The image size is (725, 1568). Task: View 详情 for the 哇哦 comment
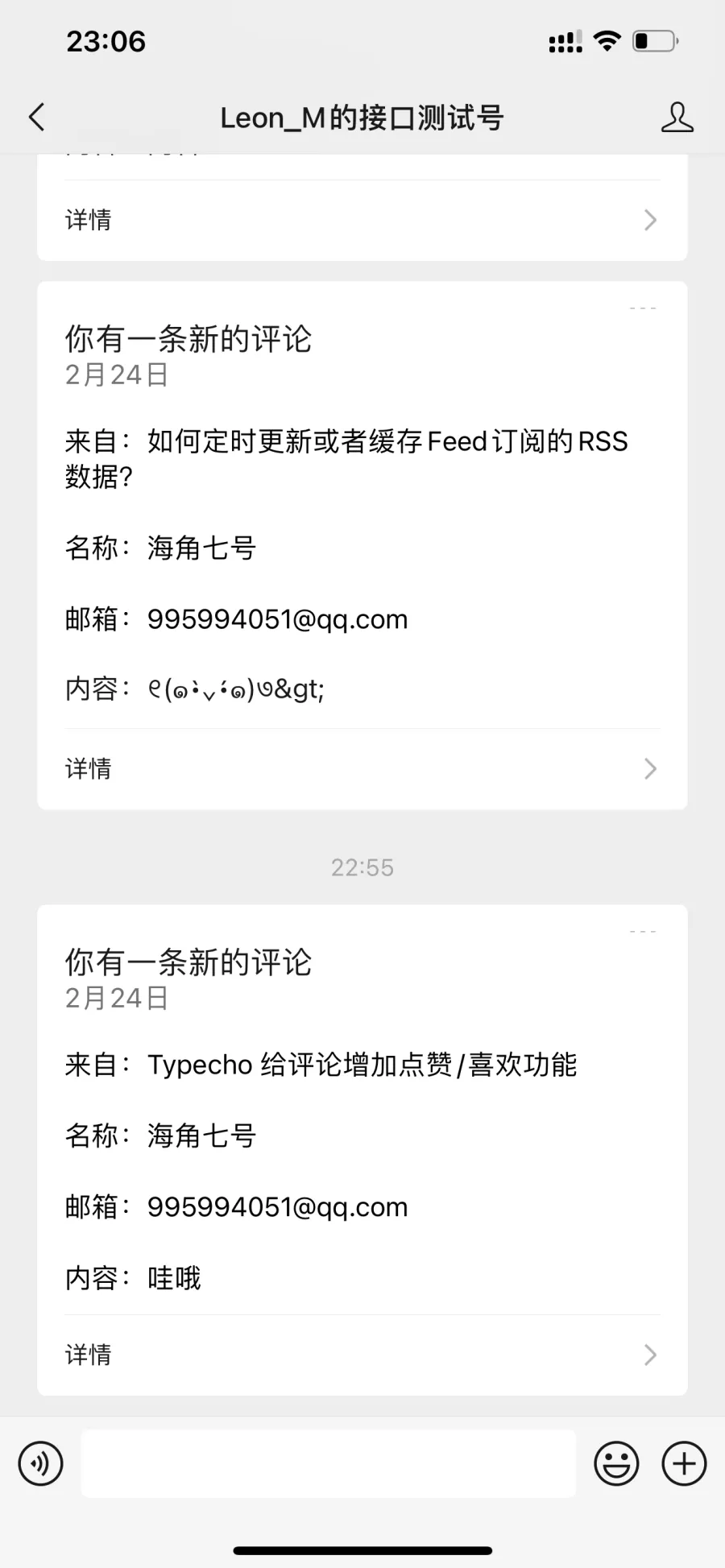[362, 1355]
